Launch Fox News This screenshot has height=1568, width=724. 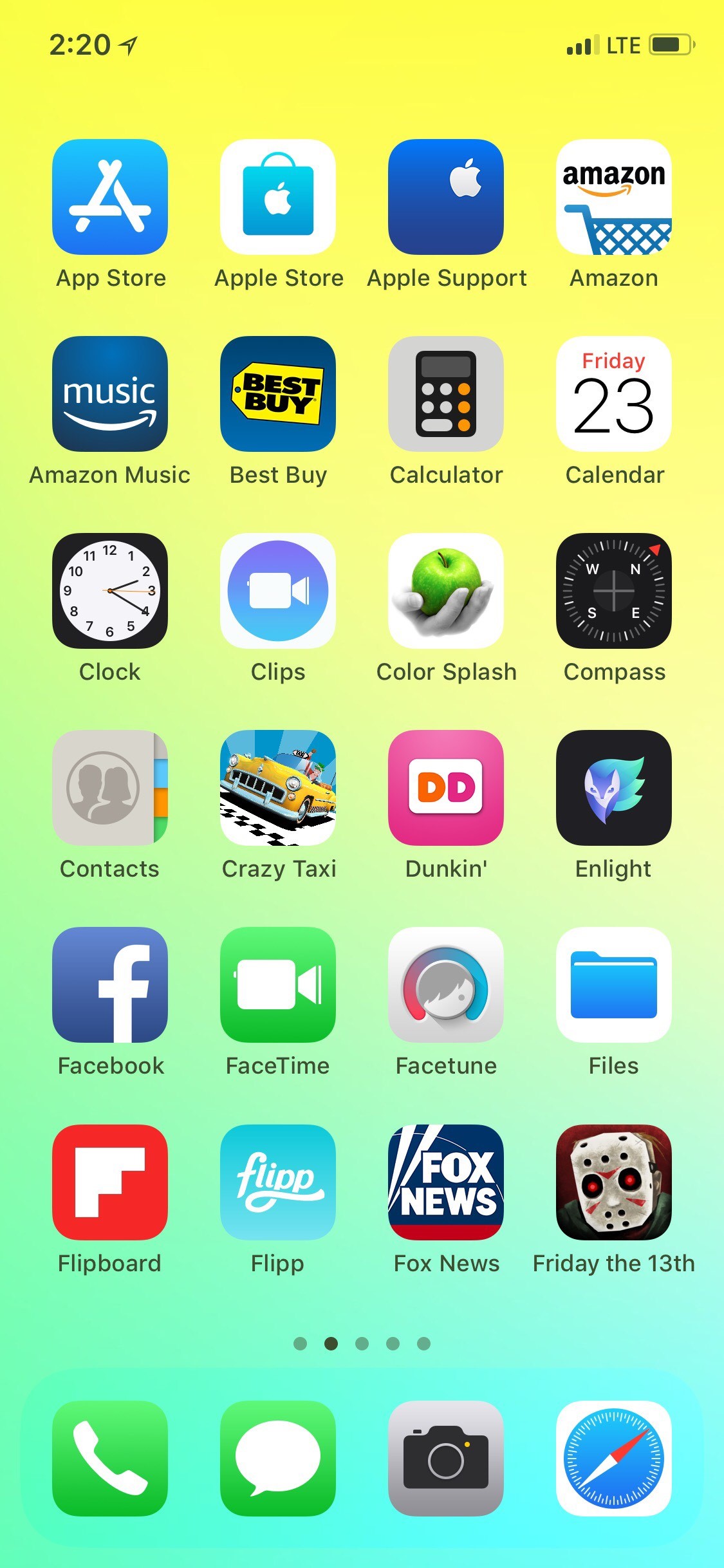click(446, 1182)
